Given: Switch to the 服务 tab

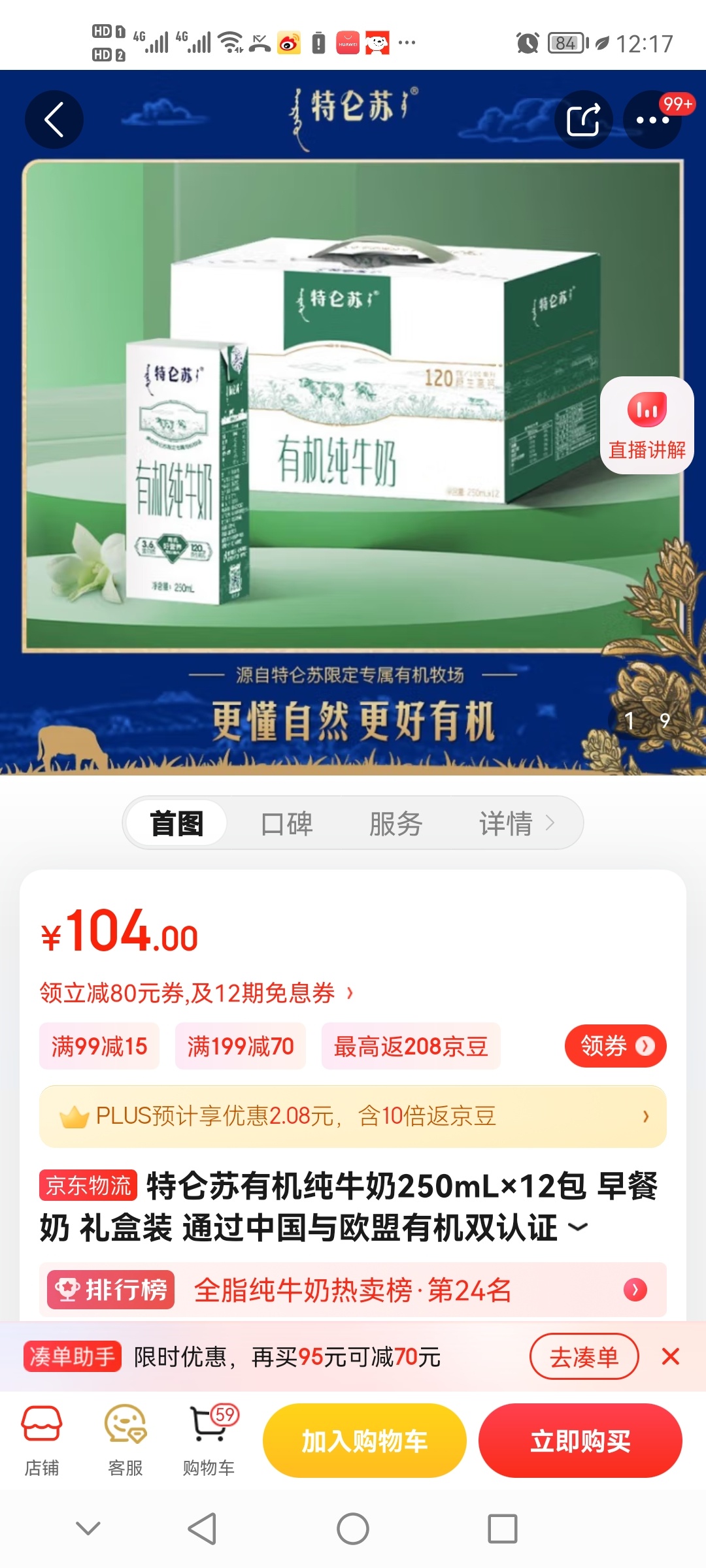Looking at the screenshot, I should click(395, 823).
